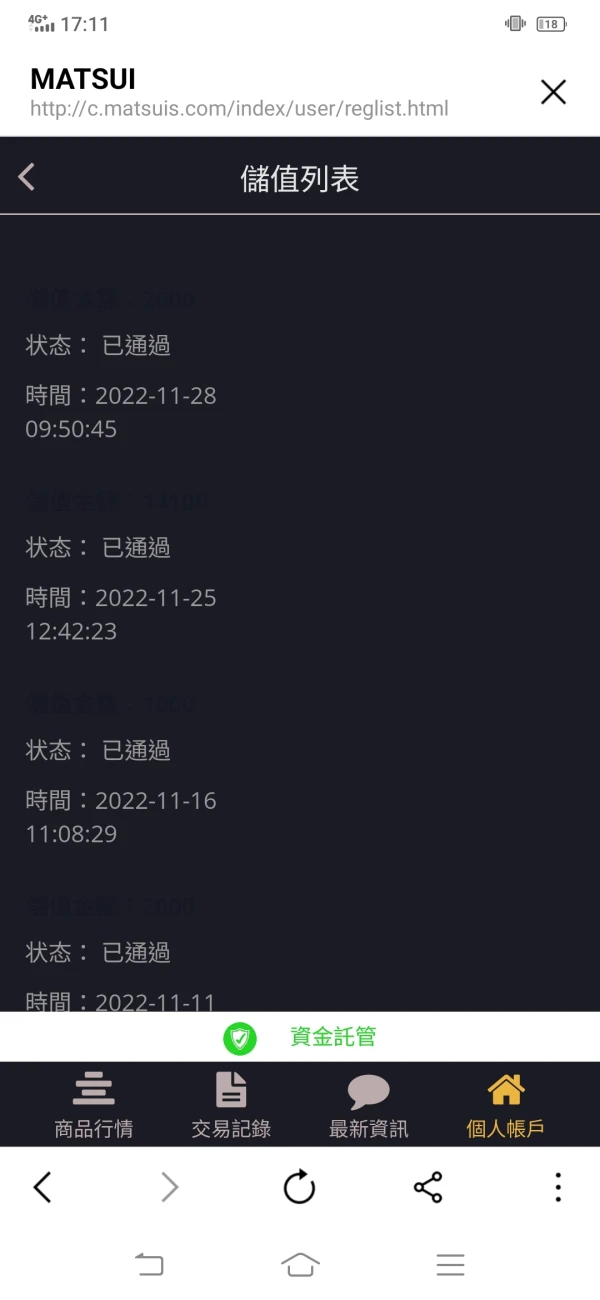Reload the current web page

click(299, 1187)
